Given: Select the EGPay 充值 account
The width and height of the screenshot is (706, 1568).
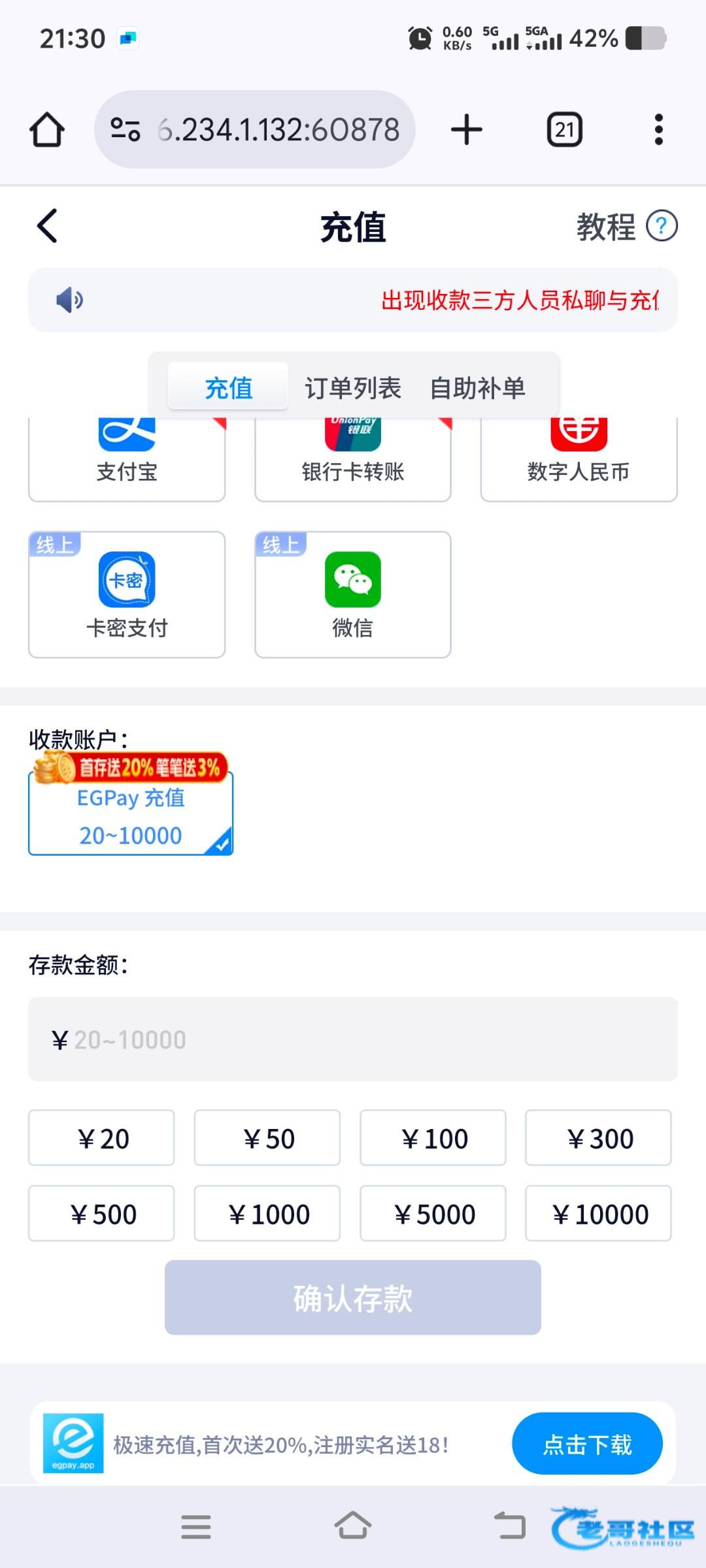Looking at the screenshot, I should (131, 813).
